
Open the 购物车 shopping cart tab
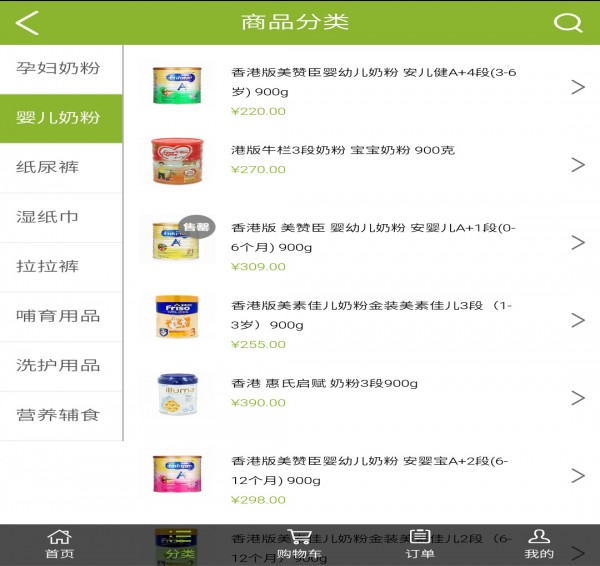click(299, 544)
